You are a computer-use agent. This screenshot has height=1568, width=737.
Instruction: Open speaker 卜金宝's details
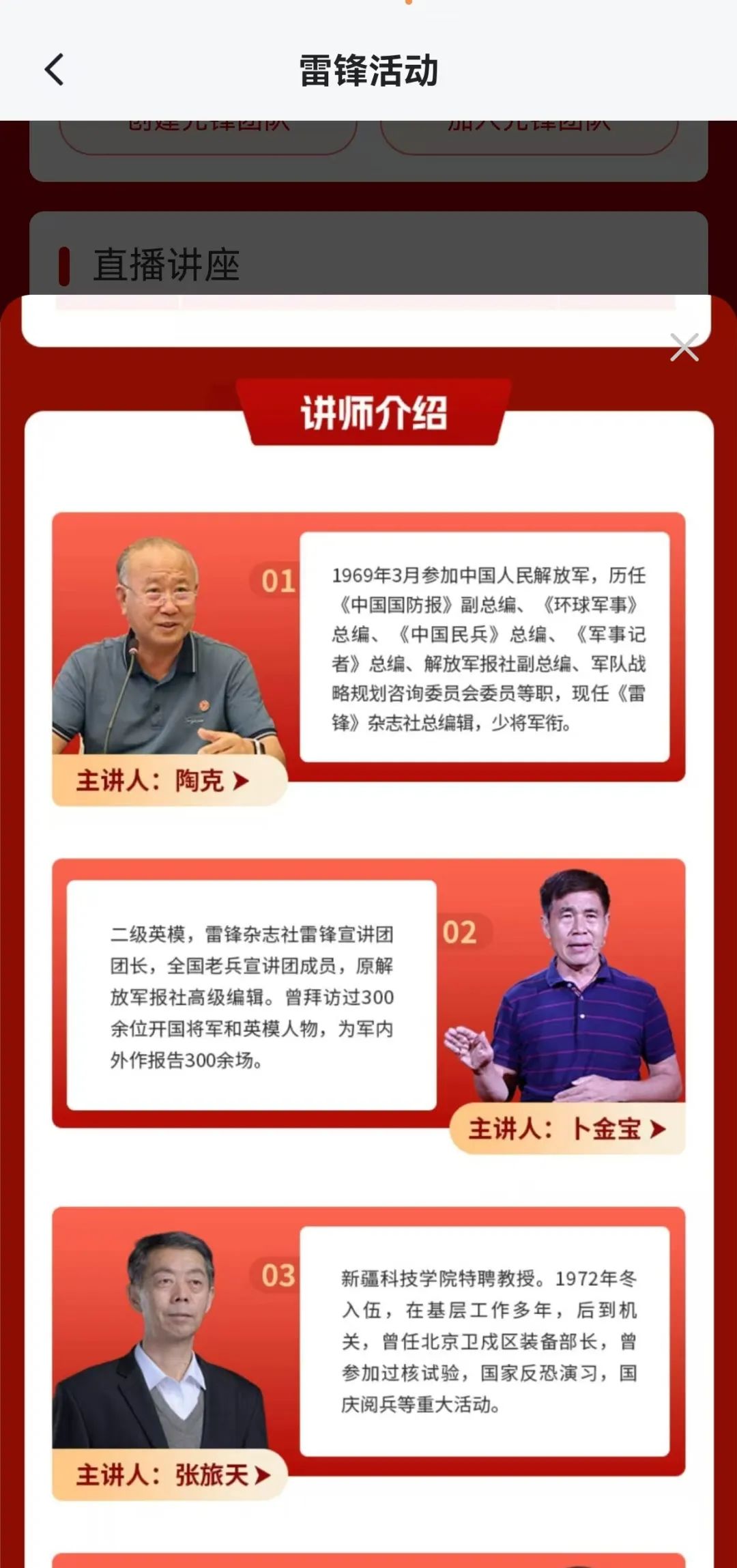coord(567,1129)
